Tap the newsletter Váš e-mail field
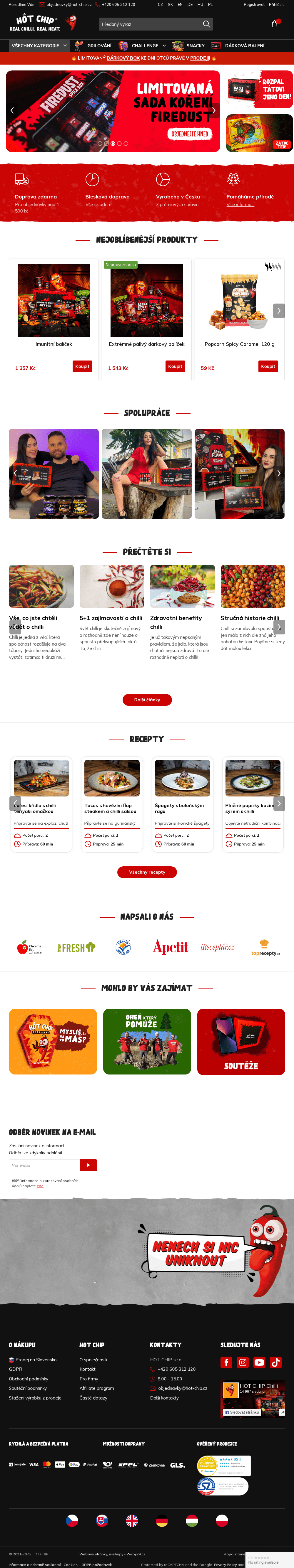The width and height of the screenshot is (294, 1568). (44, 1165)
